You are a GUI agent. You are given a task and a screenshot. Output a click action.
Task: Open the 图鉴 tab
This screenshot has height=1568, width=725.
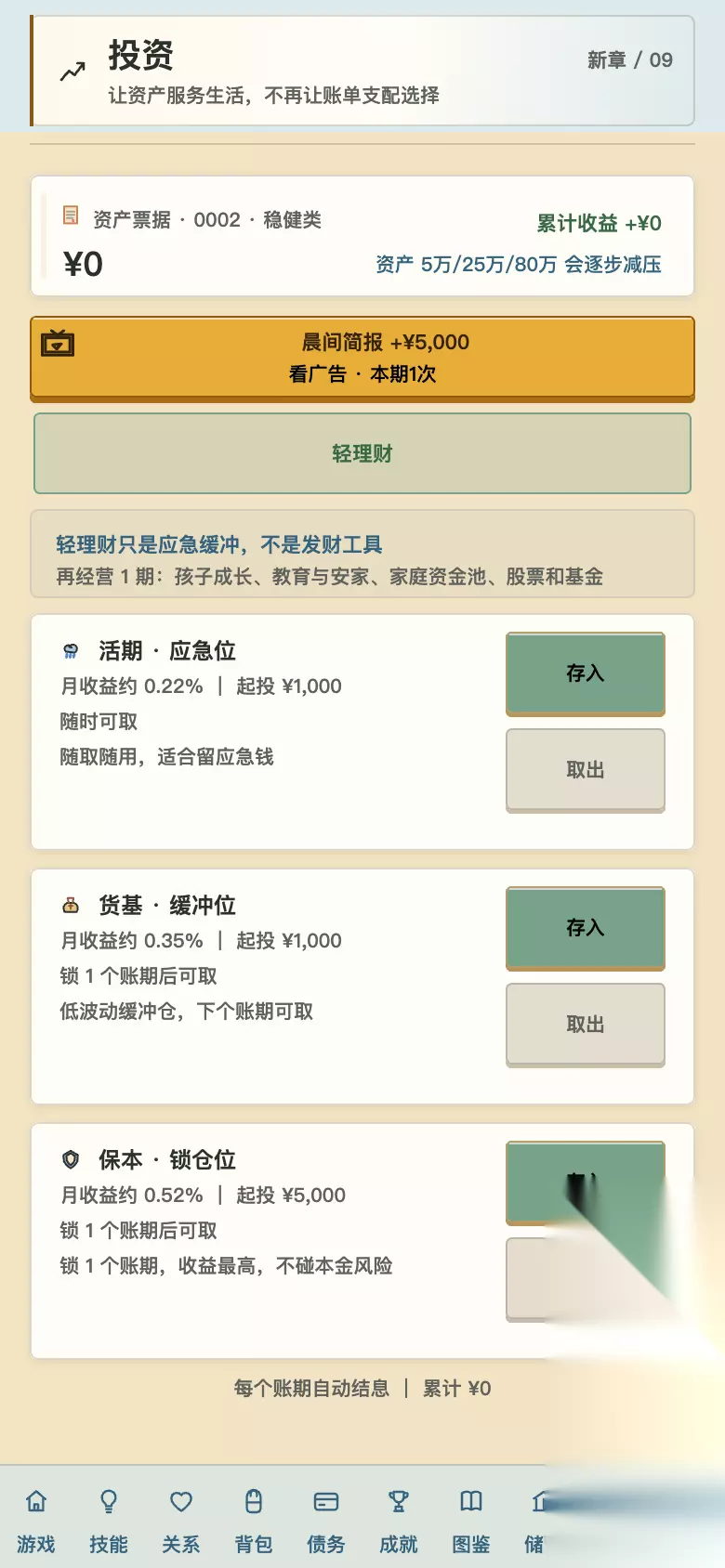[471, 1522]
